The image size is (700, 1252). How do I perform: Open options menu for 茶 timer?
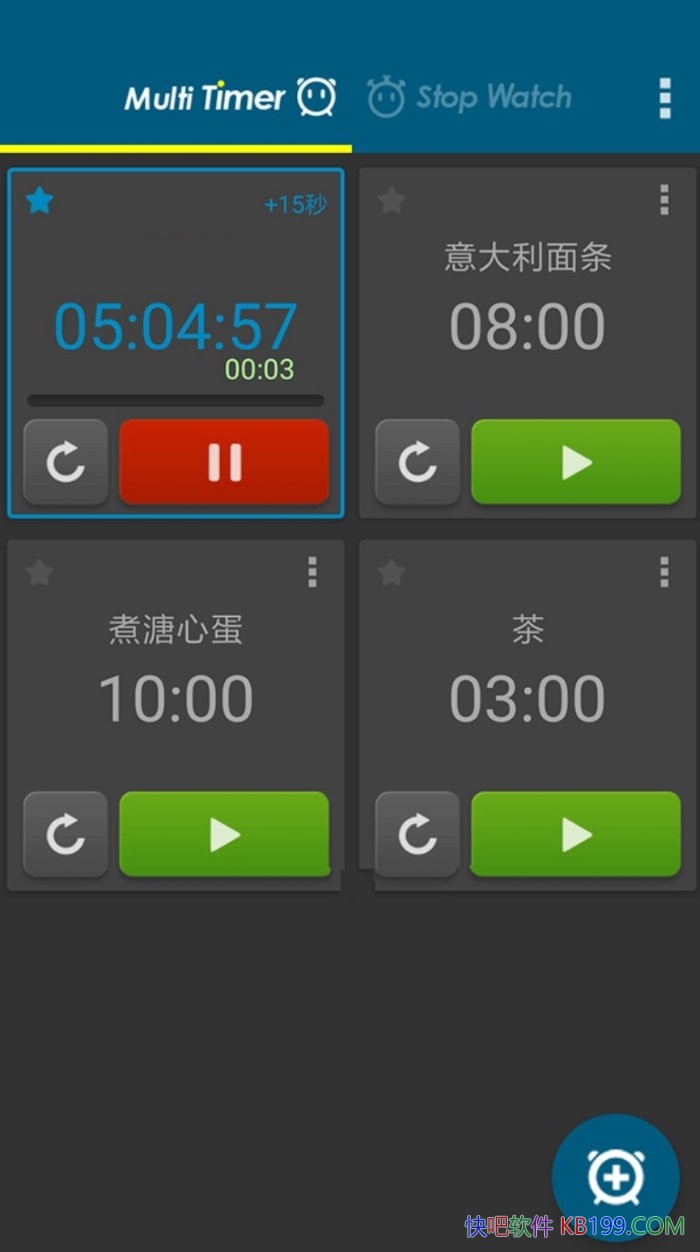point(664,572)
